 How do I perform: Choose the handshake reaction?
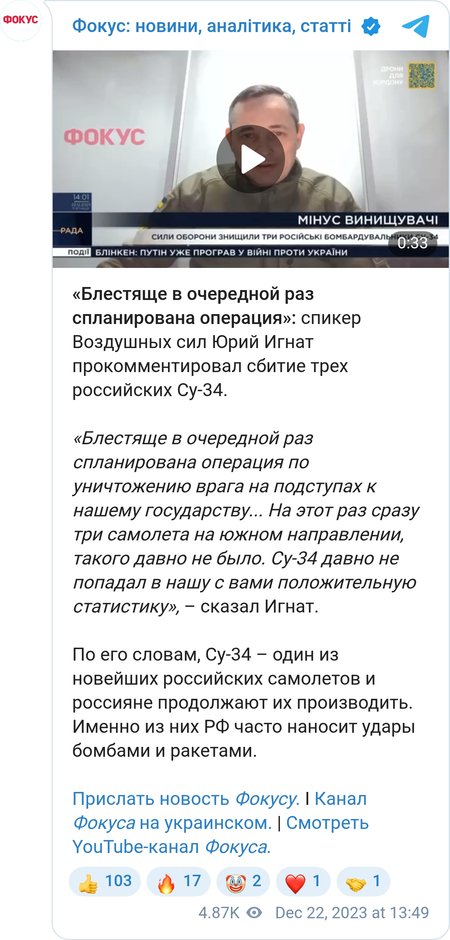pos(364,881)
